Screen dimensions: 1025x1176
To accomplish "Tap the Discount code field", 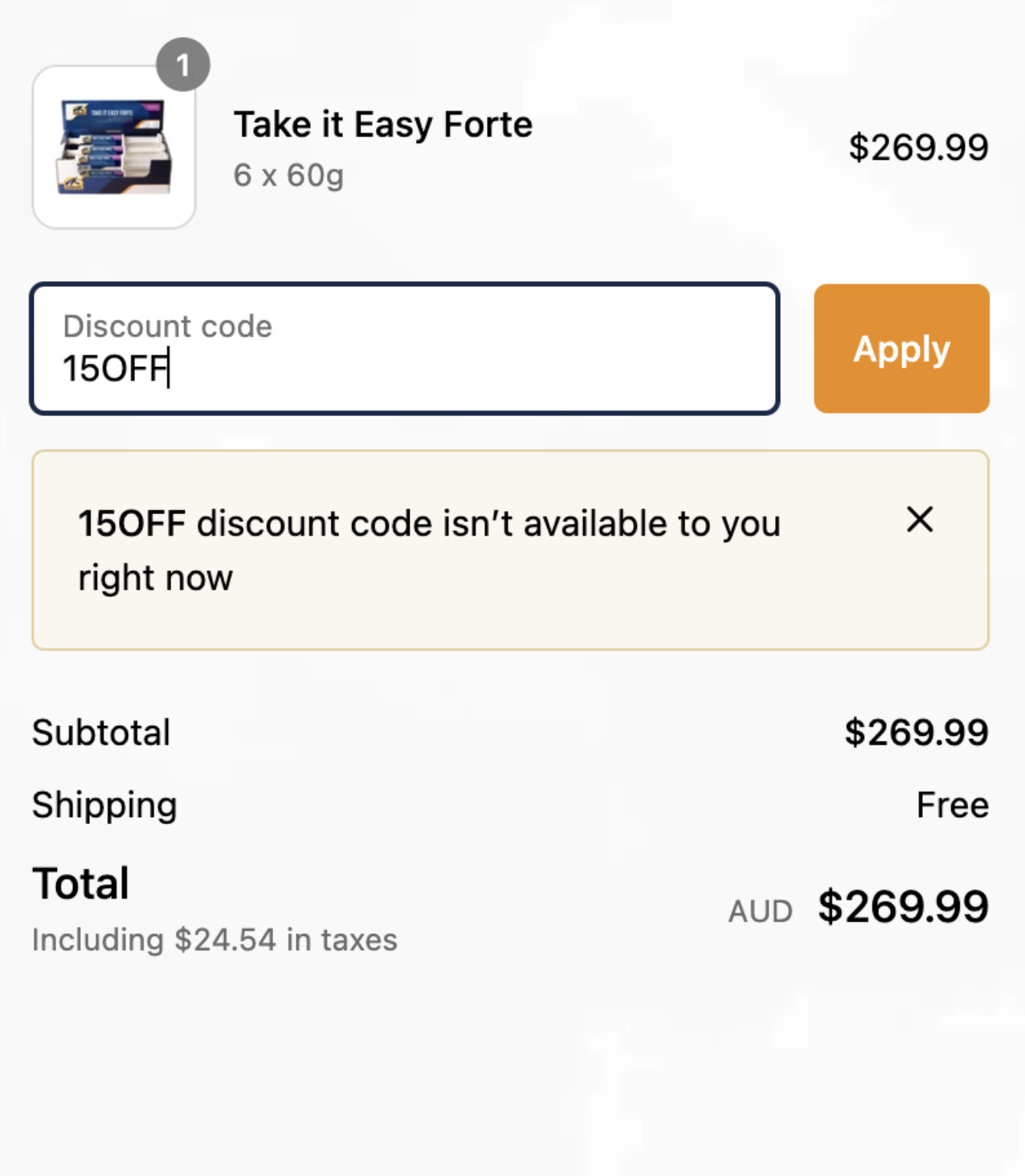I will [x=404, y=349].
